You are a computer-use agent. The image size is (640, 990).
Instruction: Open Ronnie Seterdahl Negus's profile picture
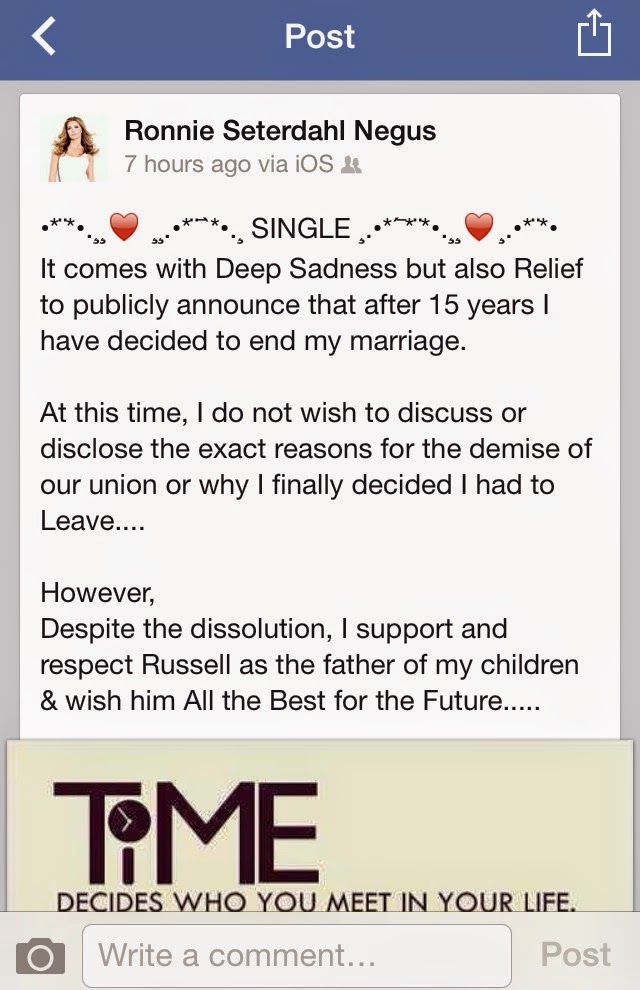point(73,147)
